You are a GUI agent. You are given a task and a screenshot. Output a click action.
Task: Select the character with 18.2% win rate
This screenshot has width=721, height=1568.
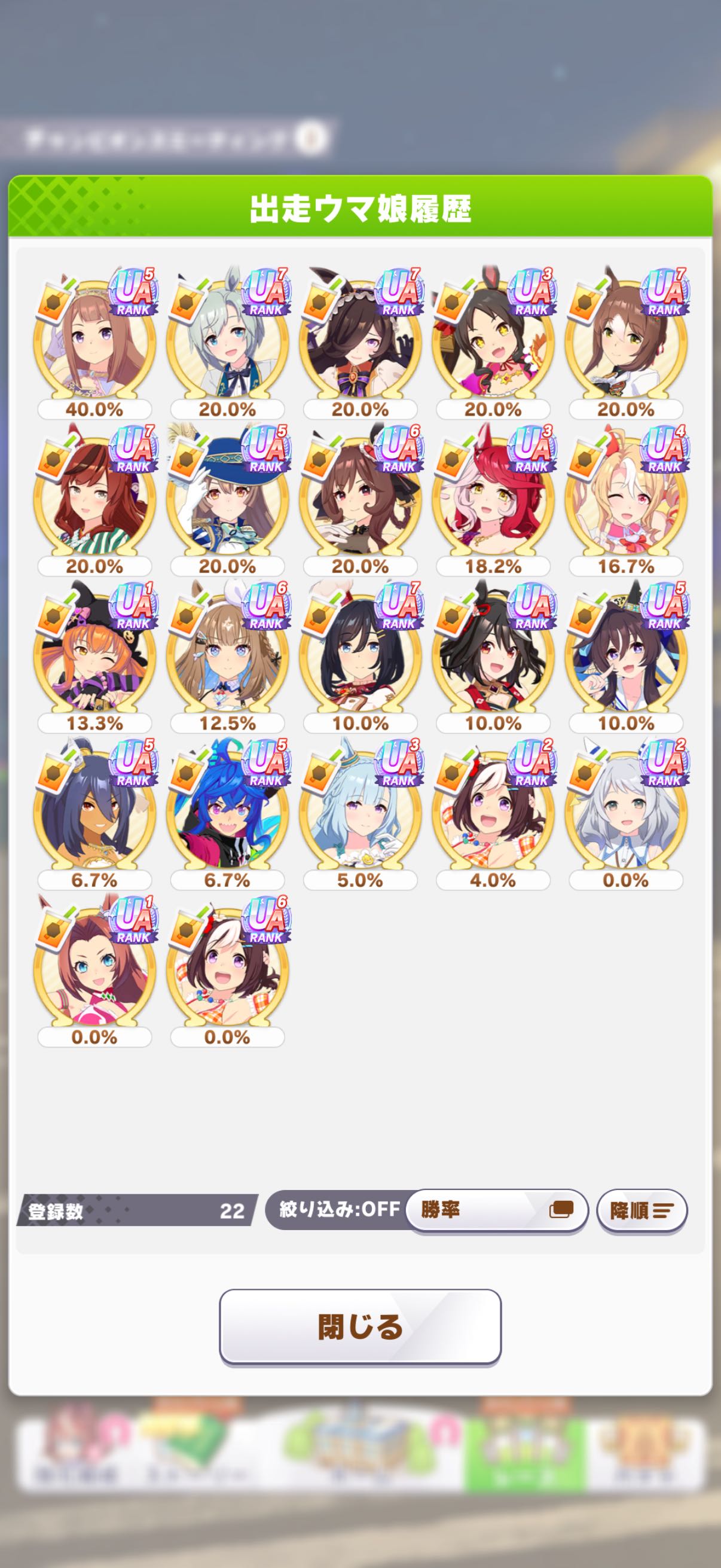[493, 501]
